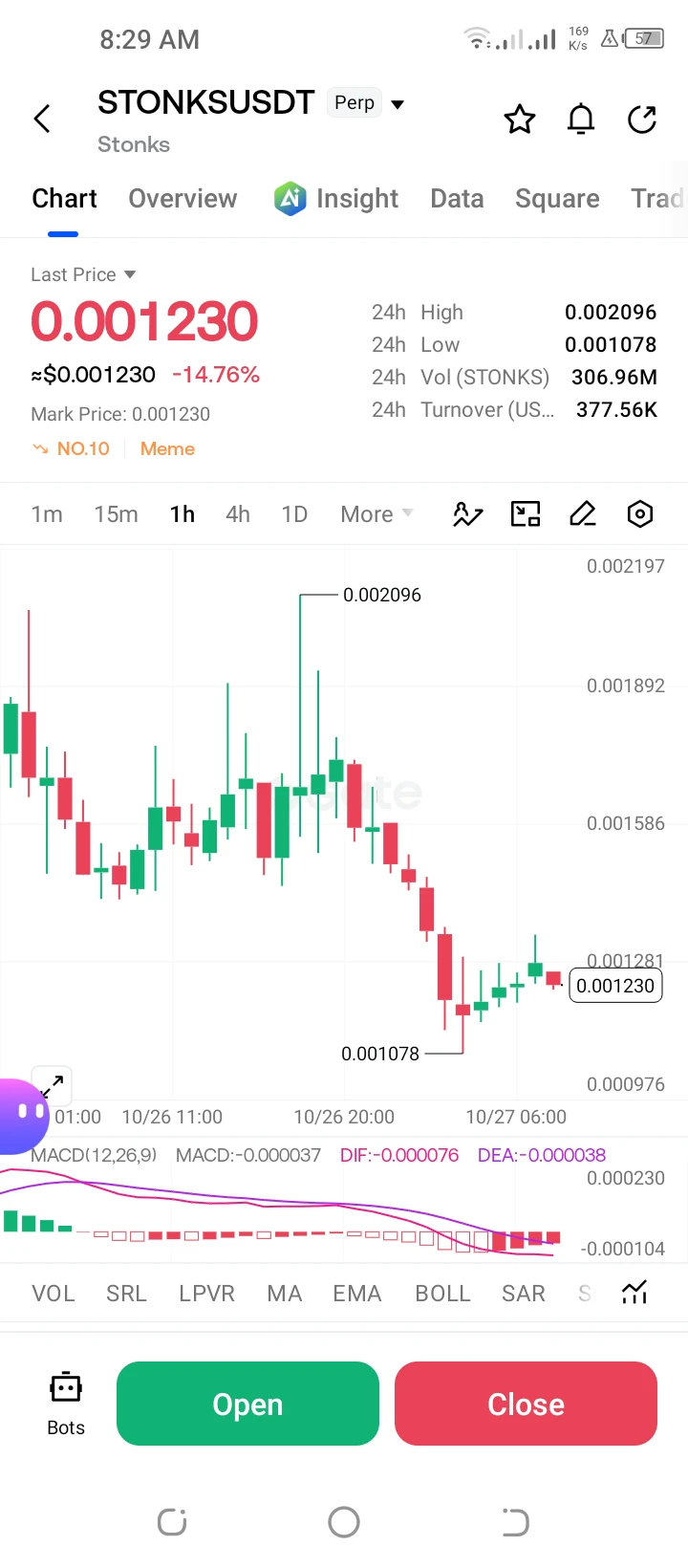Choose the 1D chart interval
Screen dimensions: 688x1568
coord(294,514)
